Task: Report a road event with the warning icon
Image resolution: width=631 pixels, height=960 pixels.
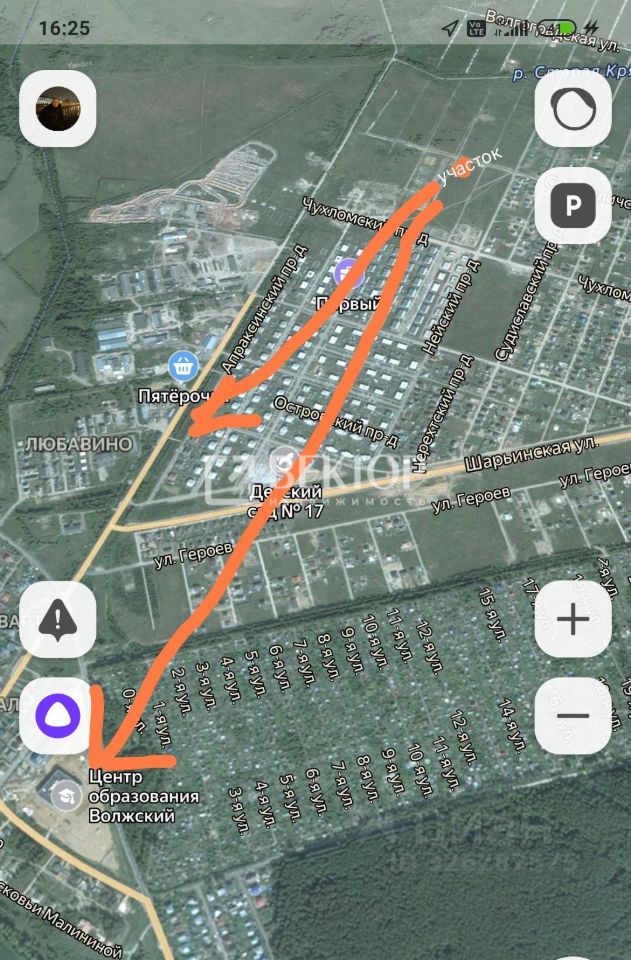Action: 58,620
